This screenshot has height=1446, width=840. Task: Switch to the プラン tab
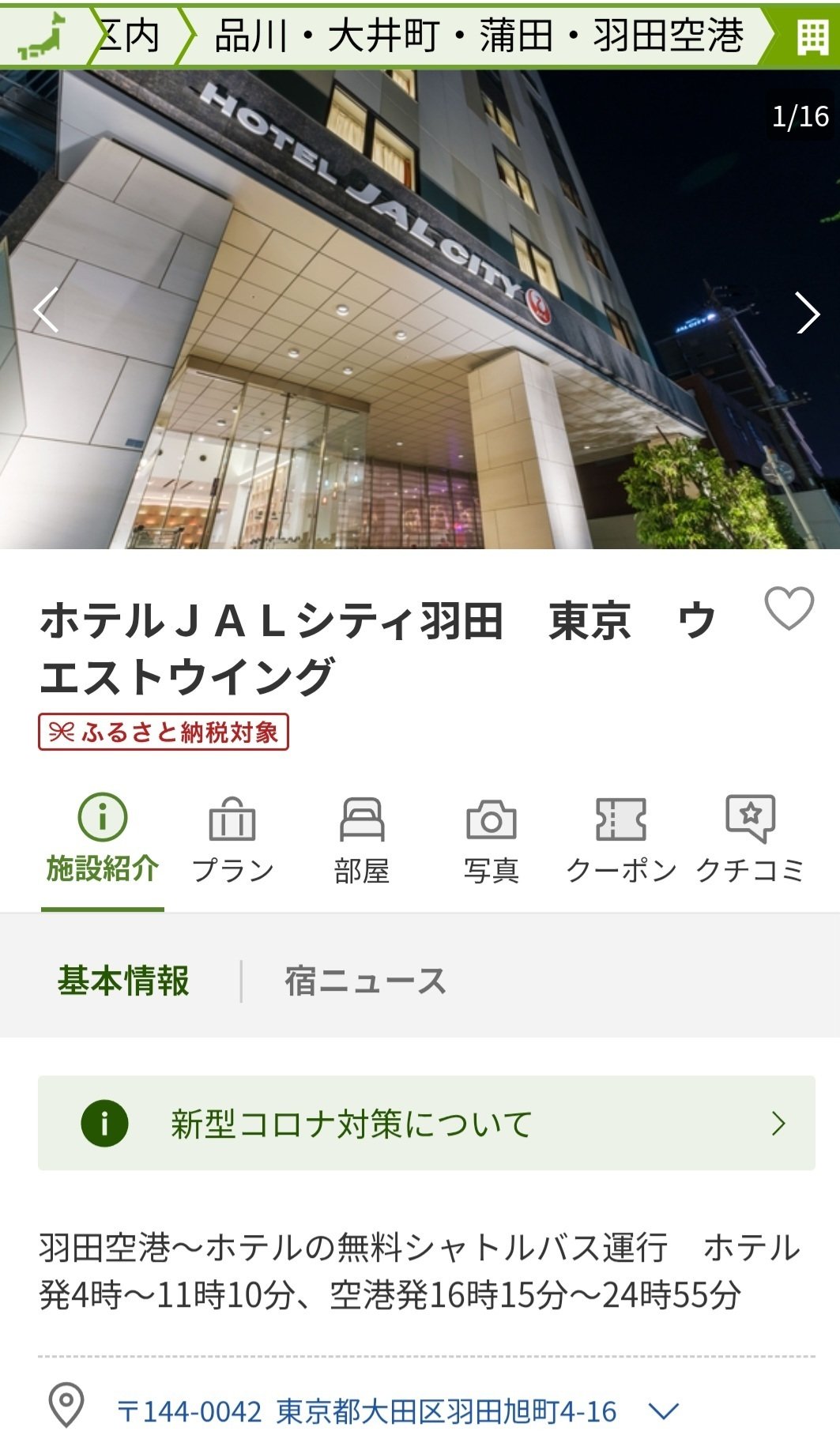pyautogui.click(x=232, y=840)
